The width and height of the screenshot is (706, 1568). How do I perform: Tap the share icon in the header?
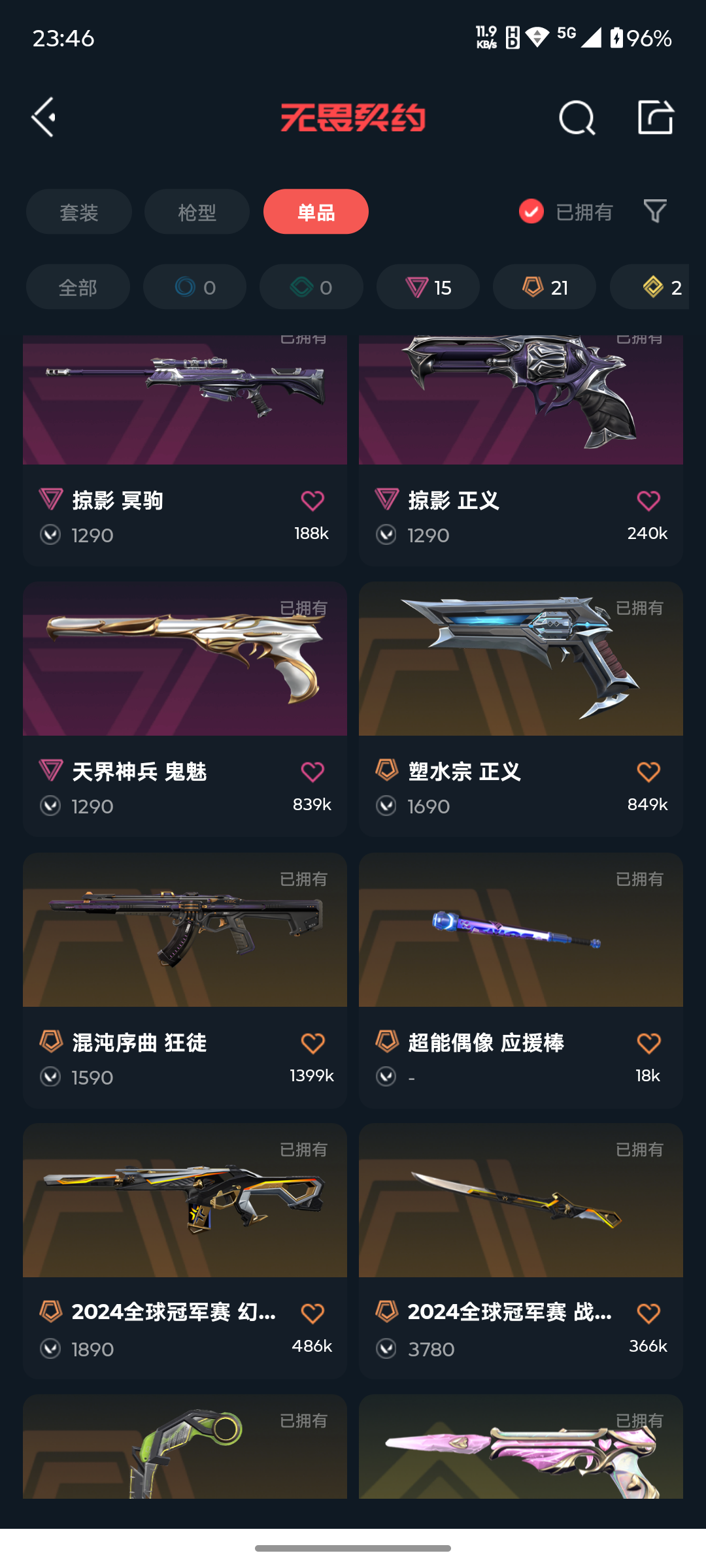655,118
